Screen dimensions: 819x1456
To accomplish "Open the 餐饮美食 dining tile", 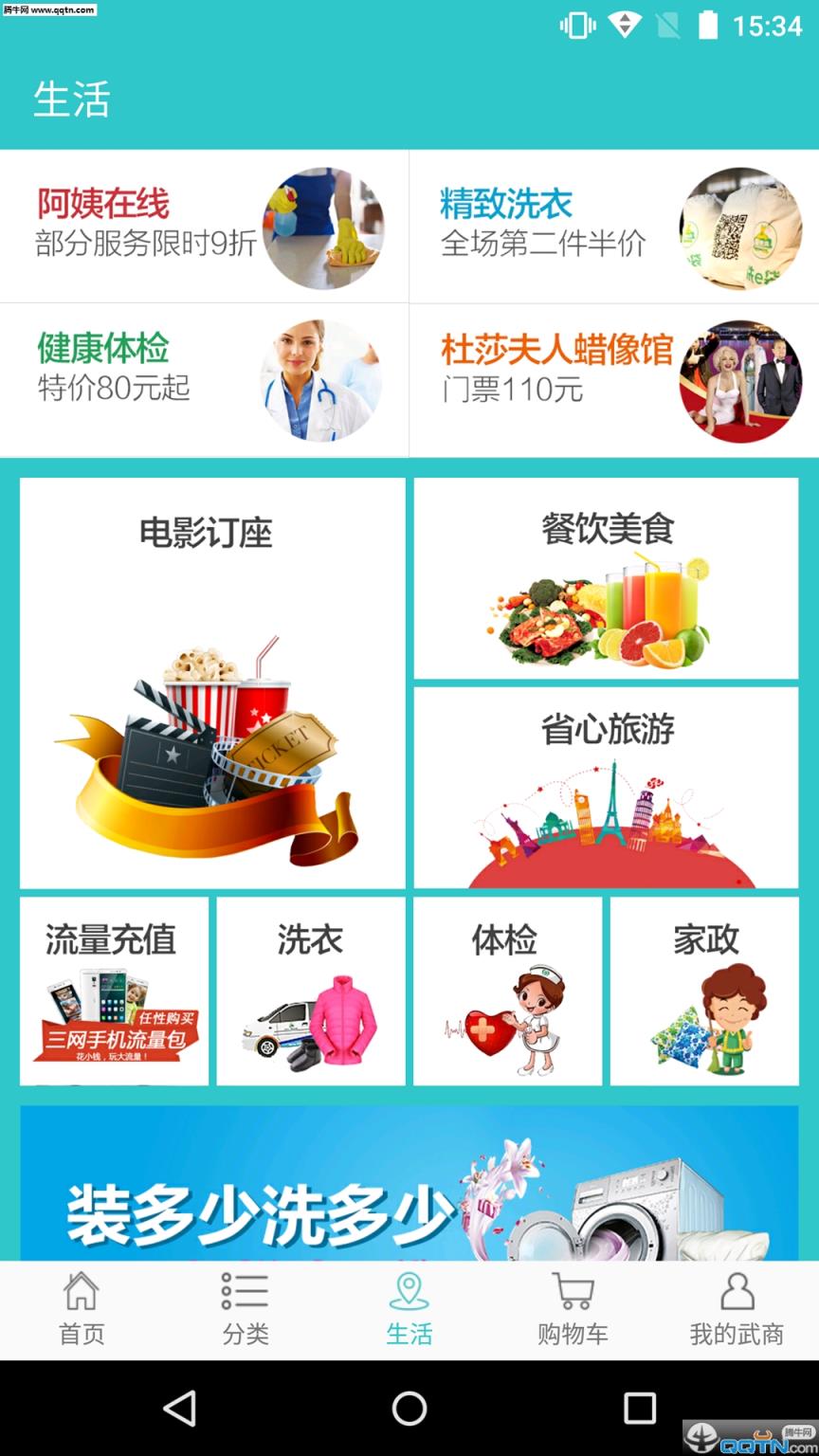I will point(607,578).
